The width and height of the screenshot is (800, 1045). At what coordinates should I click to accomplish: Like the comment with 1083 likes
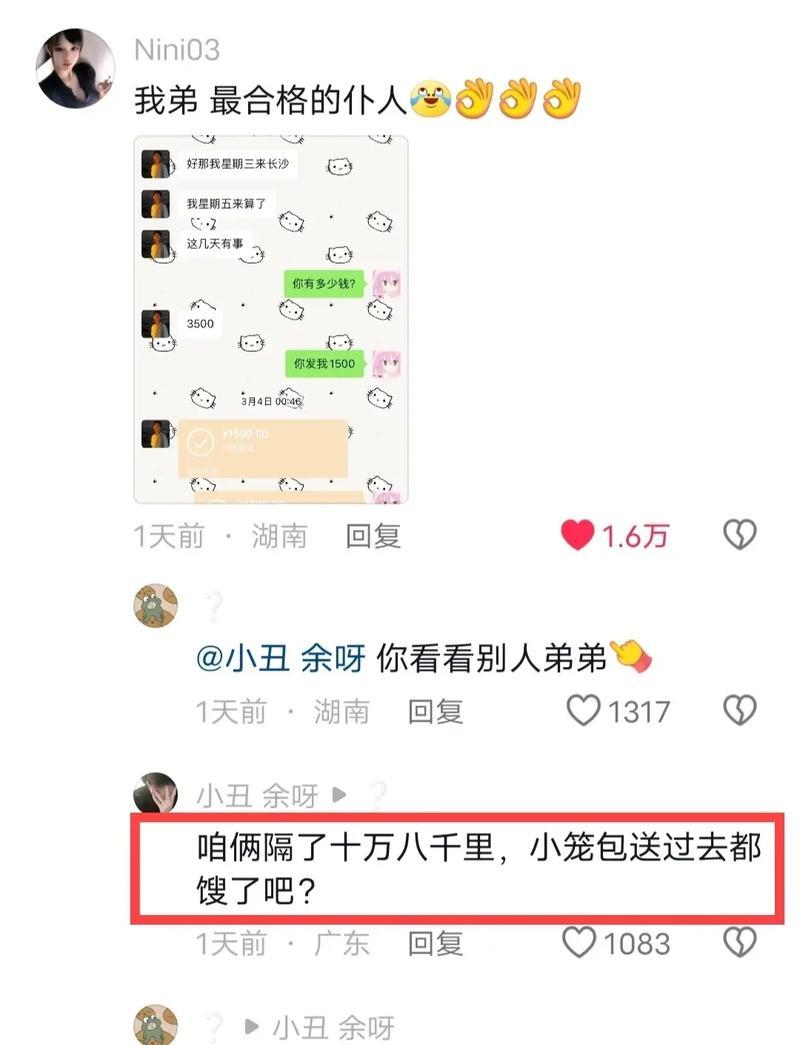coord(580,942)
